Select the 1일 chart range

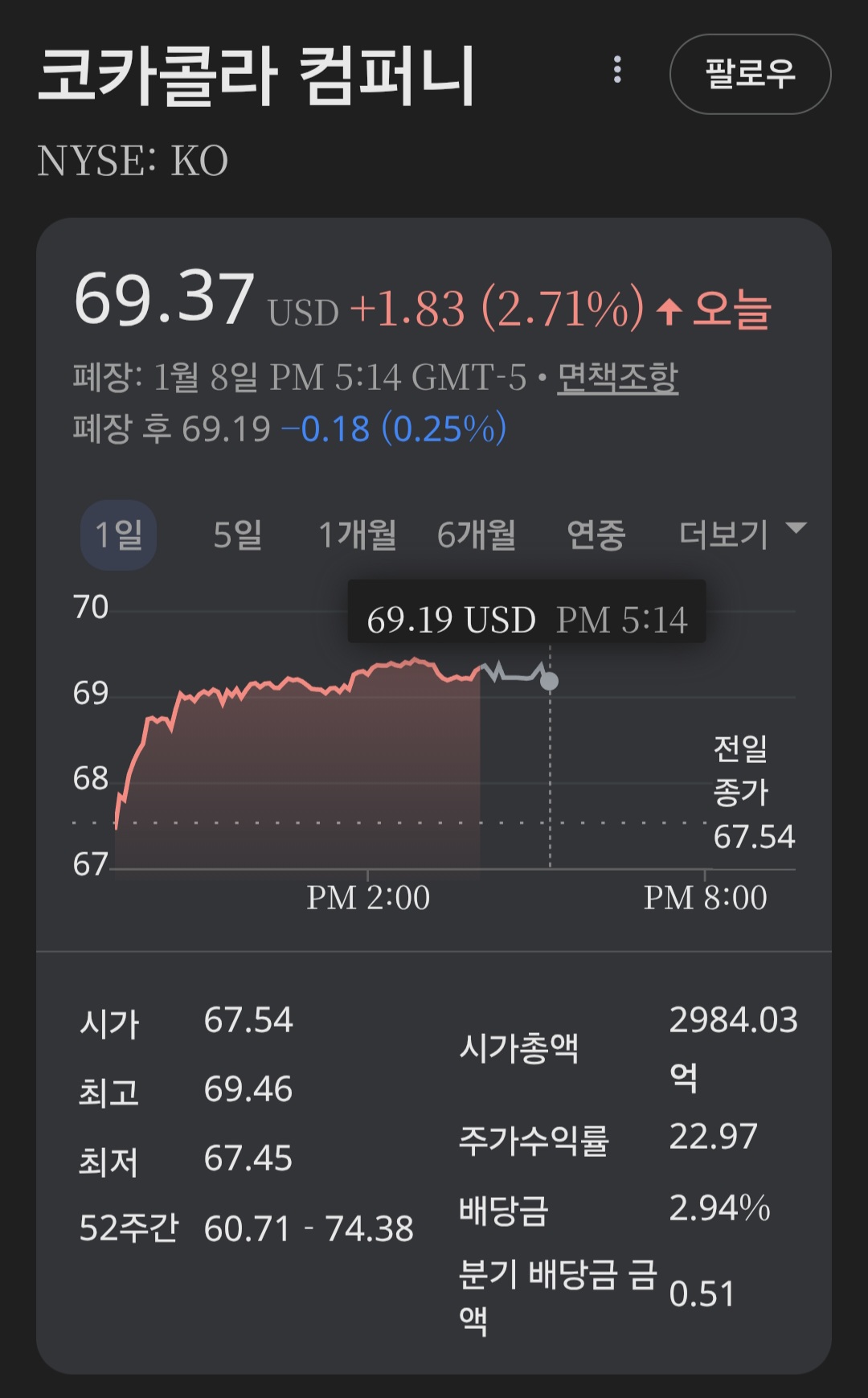pos(119,535)
